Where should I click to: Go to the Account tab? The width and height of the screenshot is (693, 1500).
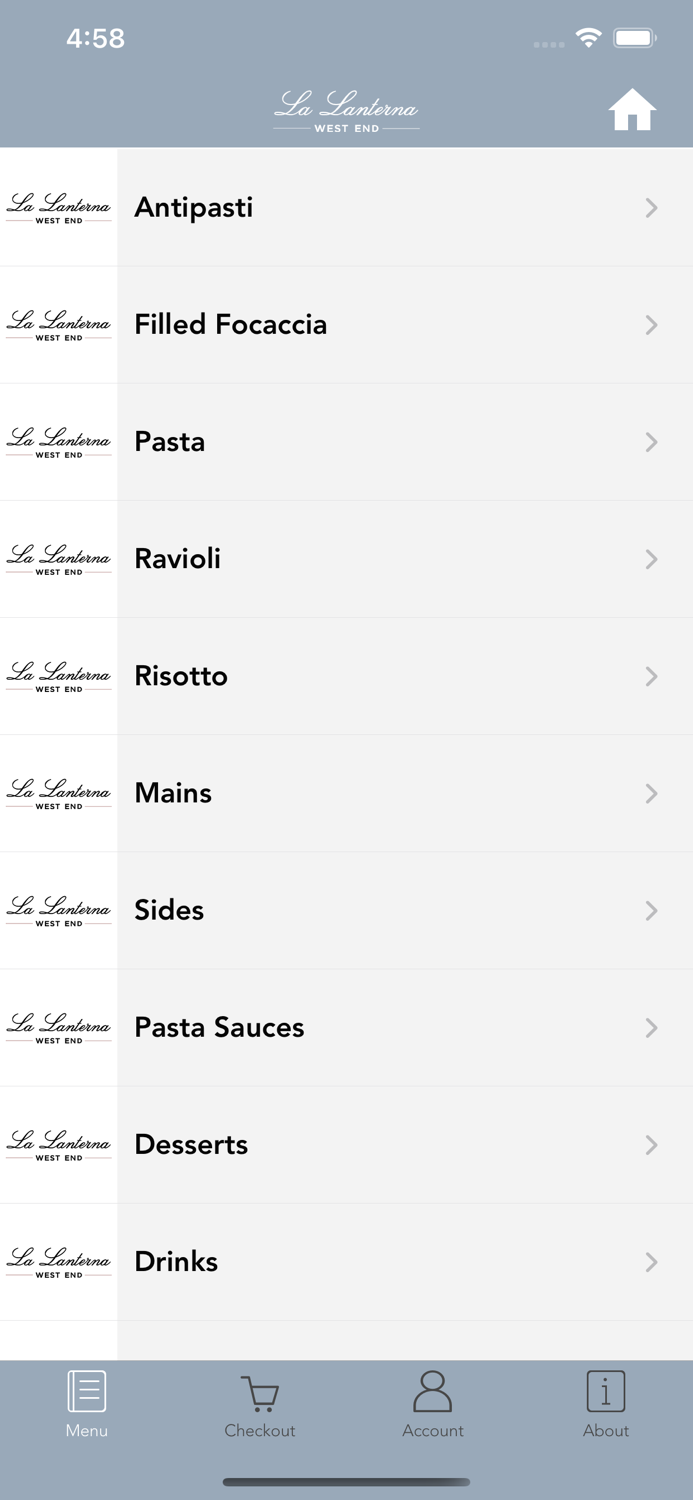tap(433, 1405)
